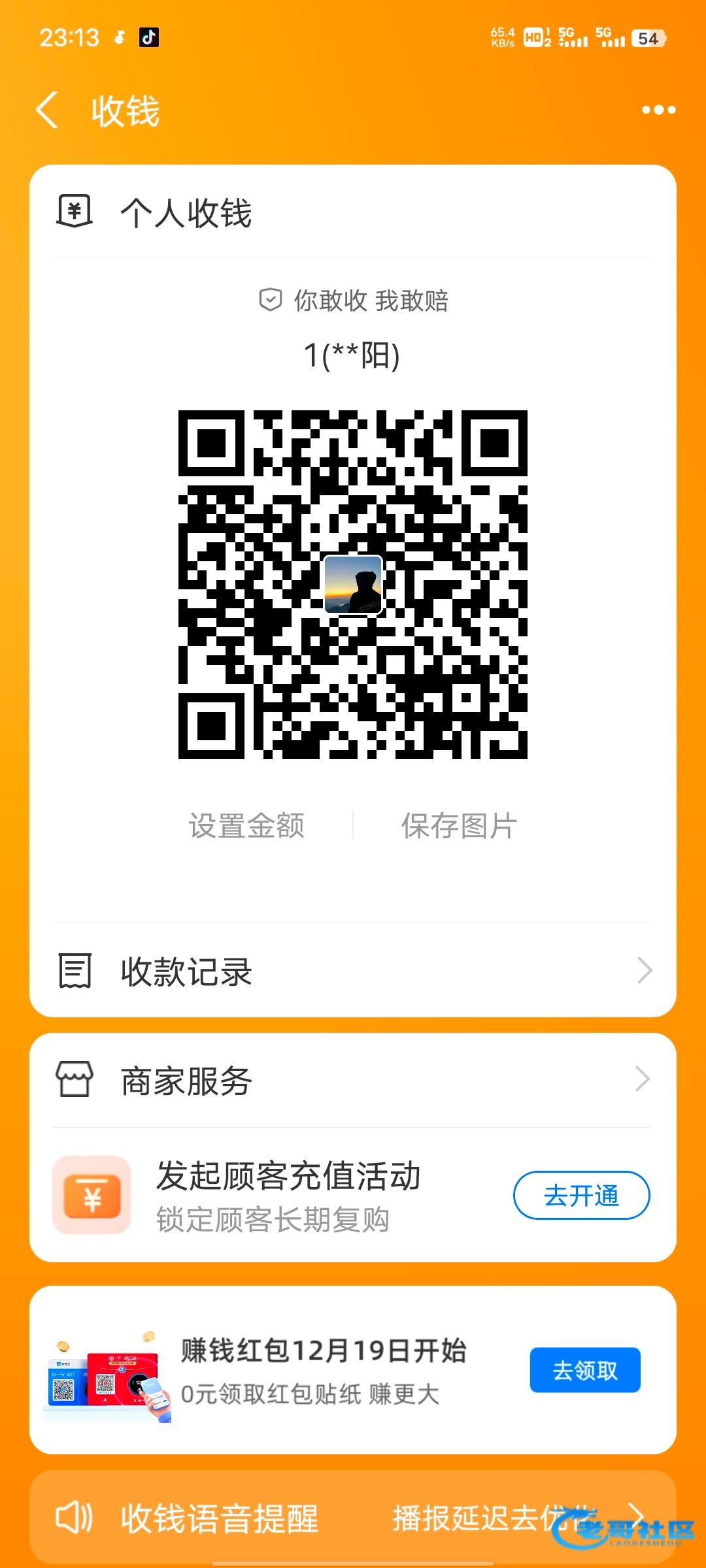
Task: Tap 去领取 to claim the red packet sticker
Action: tap(584, 1370)
